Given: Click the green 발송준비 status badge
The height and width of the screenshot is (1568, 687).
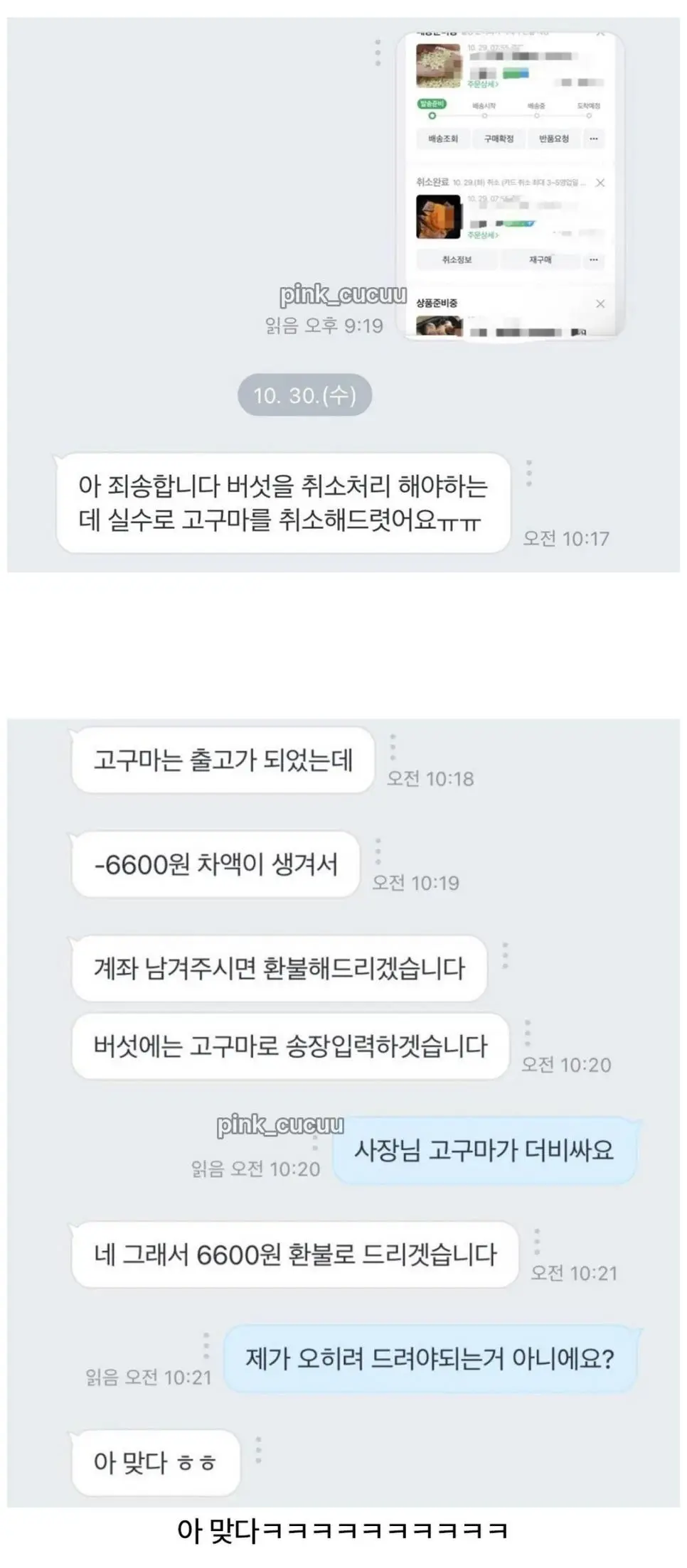Looking at the screenshot, I should 432,104.
